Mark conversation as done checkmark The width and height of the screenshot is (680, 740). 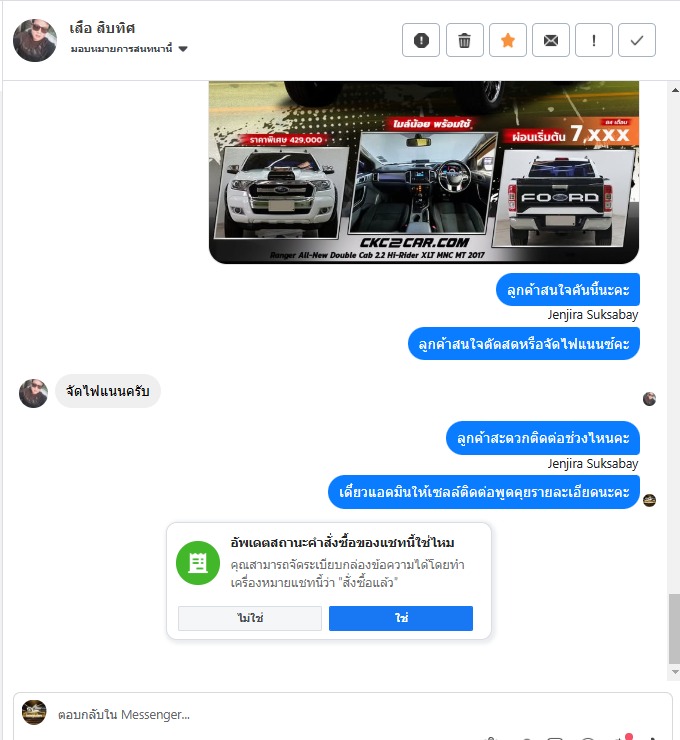point(637,40)
